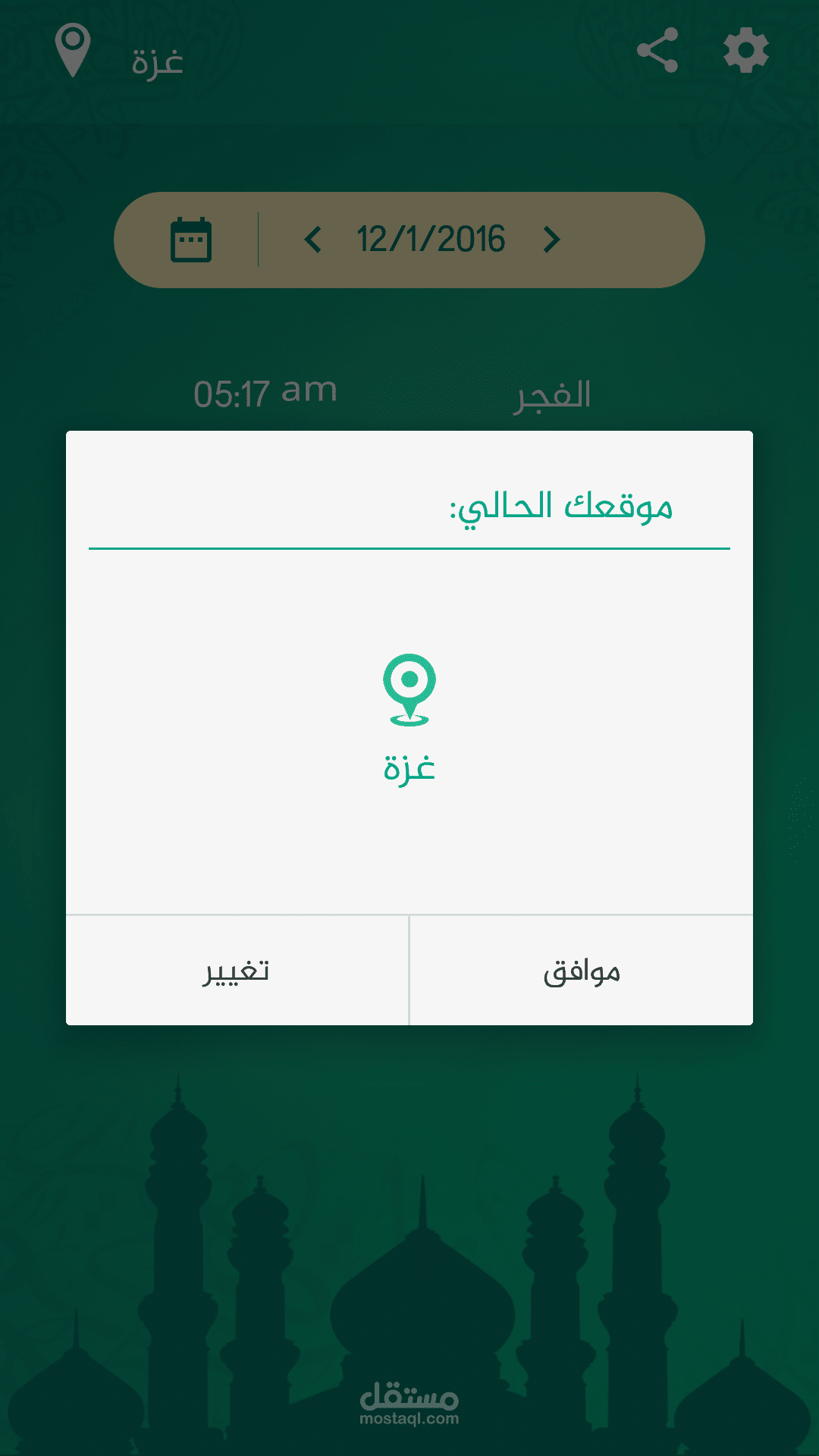Tap تغيير to change the location
Screen dimensions: 819x1456
[237, 971]
